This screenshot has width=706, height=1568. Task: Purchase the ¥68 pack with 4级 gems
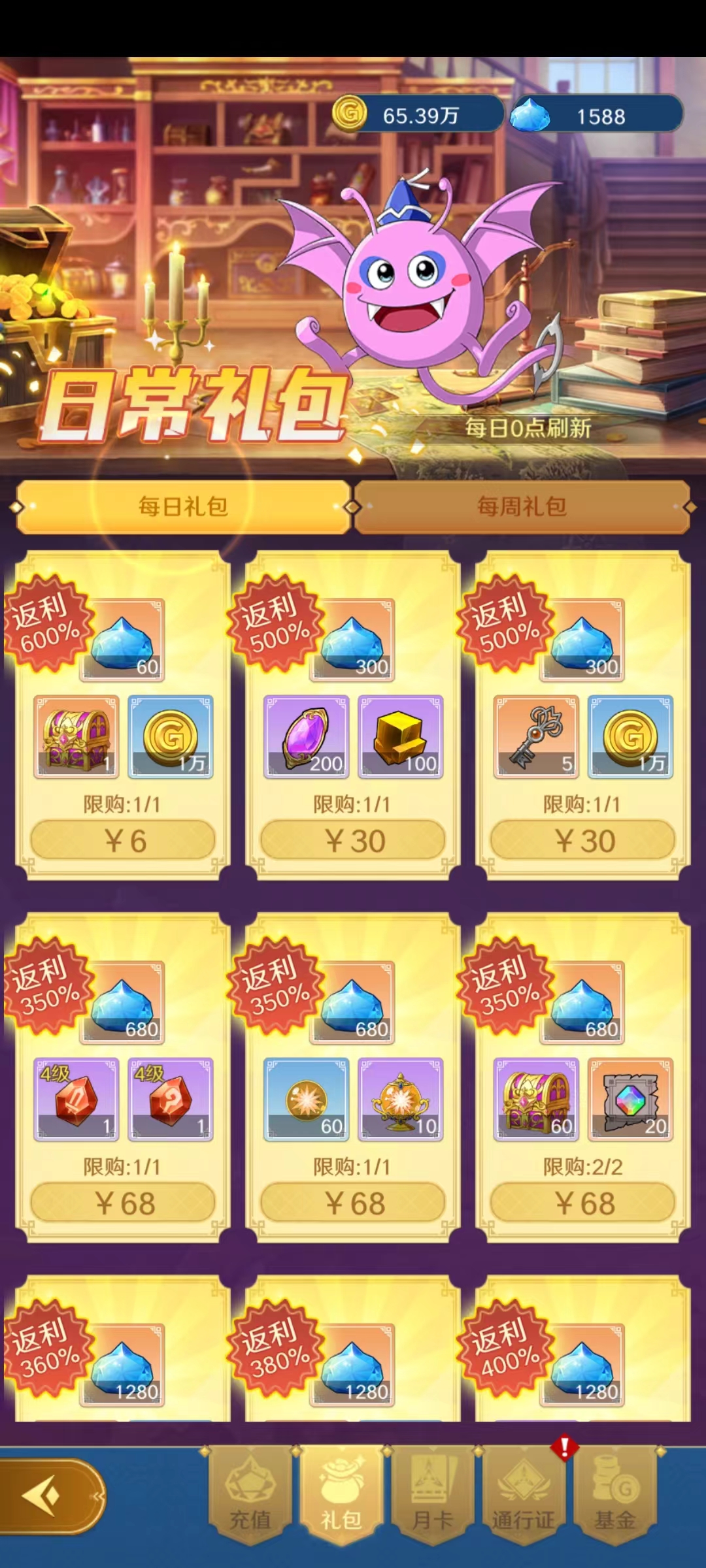(123, 1203)
